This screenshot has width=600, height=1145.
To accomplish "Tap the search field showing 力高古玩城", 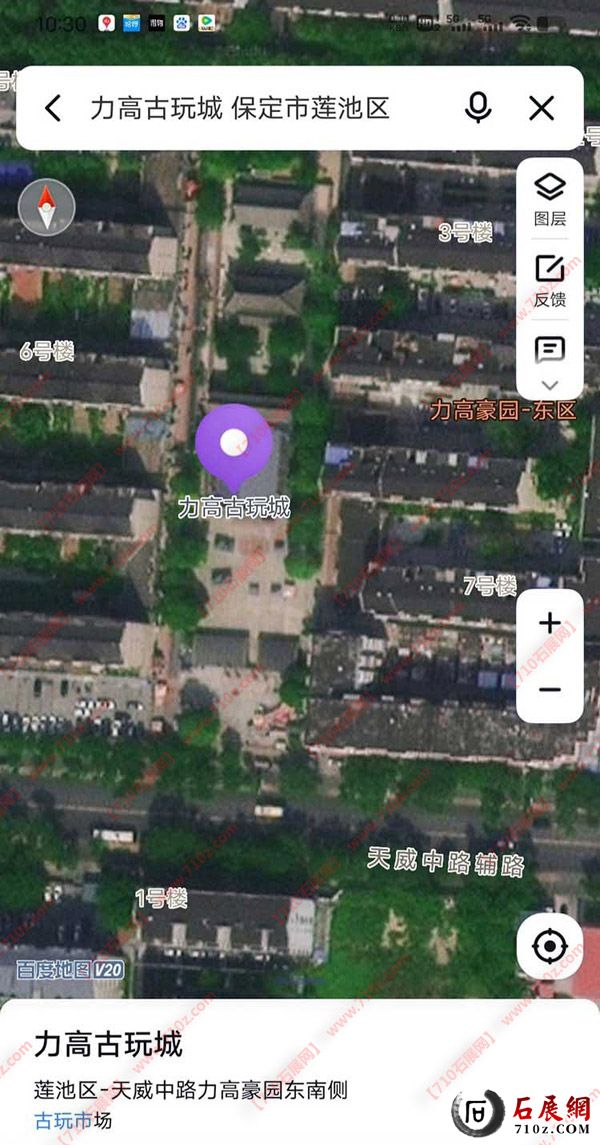I will point(240,108).
